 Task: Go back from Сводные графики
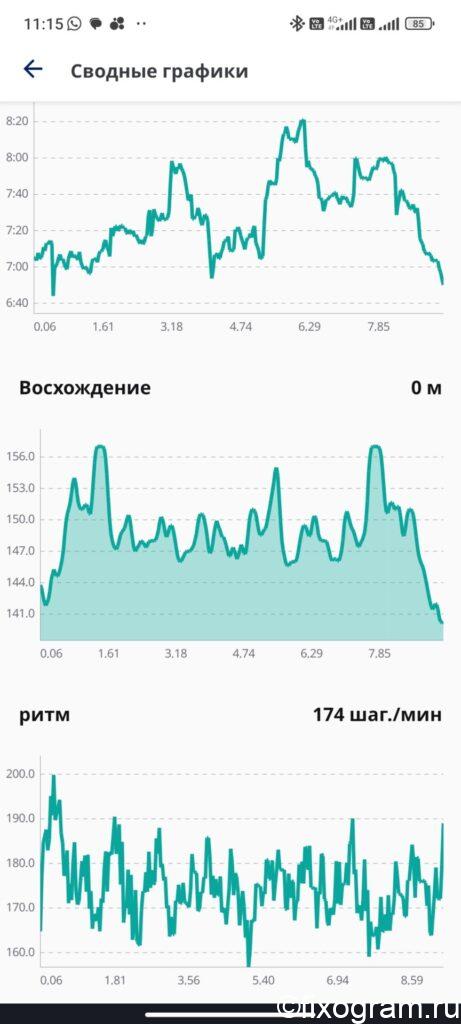[x=33, y=69]
